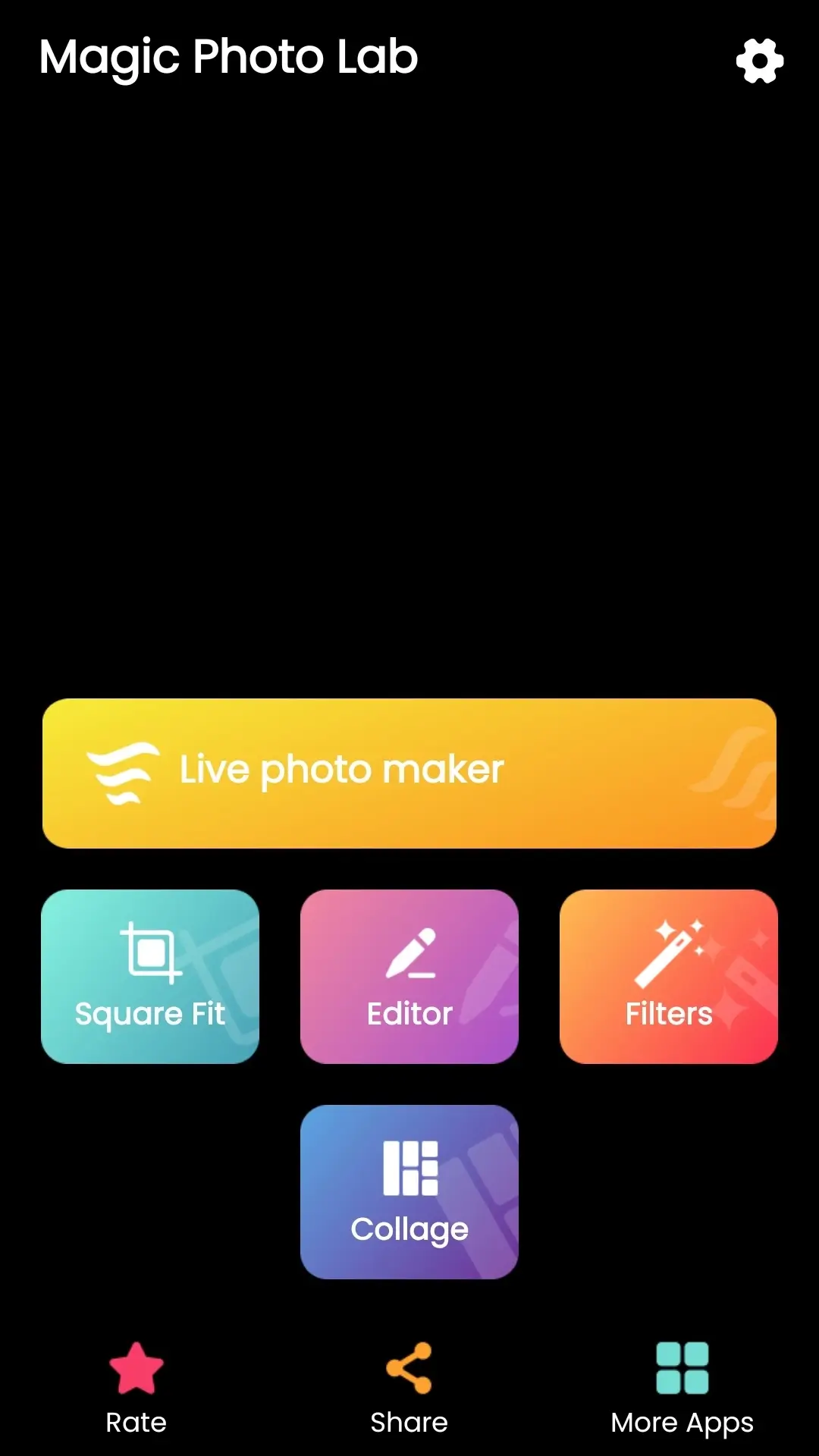Open the settings gear icon
The height and width of the screenshot is (1456, 819).
[760, 61]
